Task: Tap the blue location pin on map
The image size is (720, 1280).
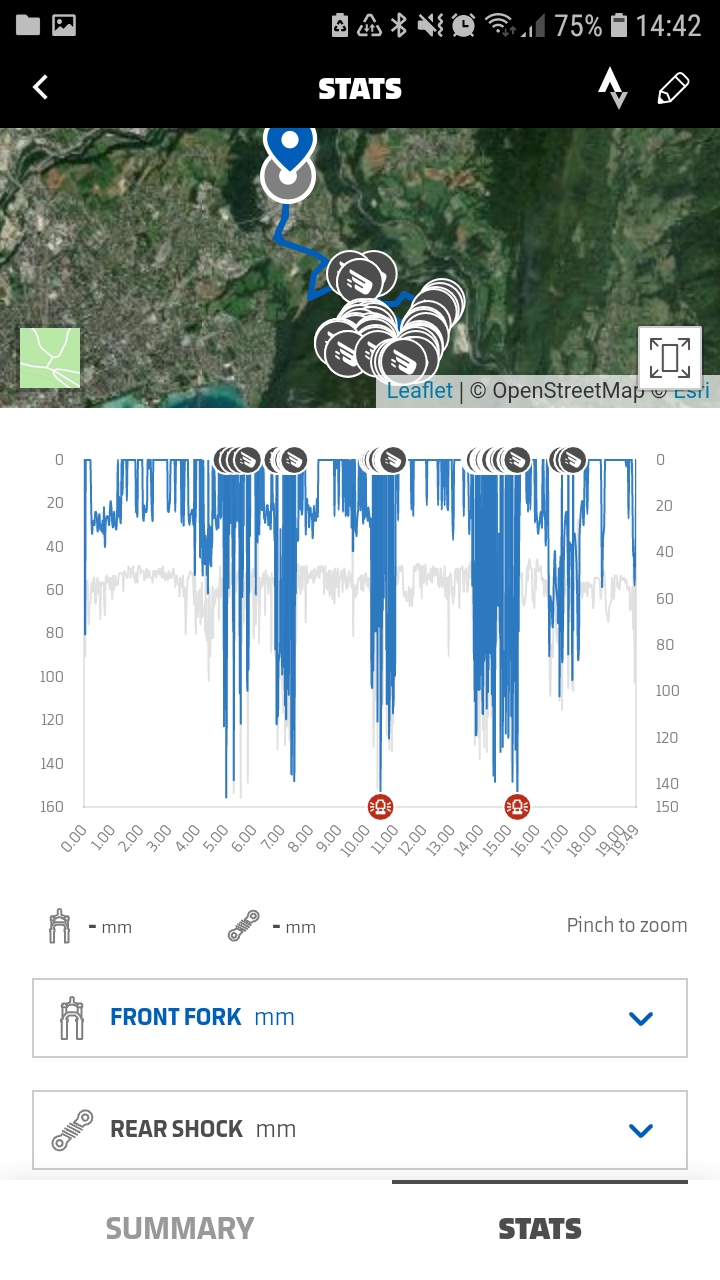Action: [x=289, y=145]
